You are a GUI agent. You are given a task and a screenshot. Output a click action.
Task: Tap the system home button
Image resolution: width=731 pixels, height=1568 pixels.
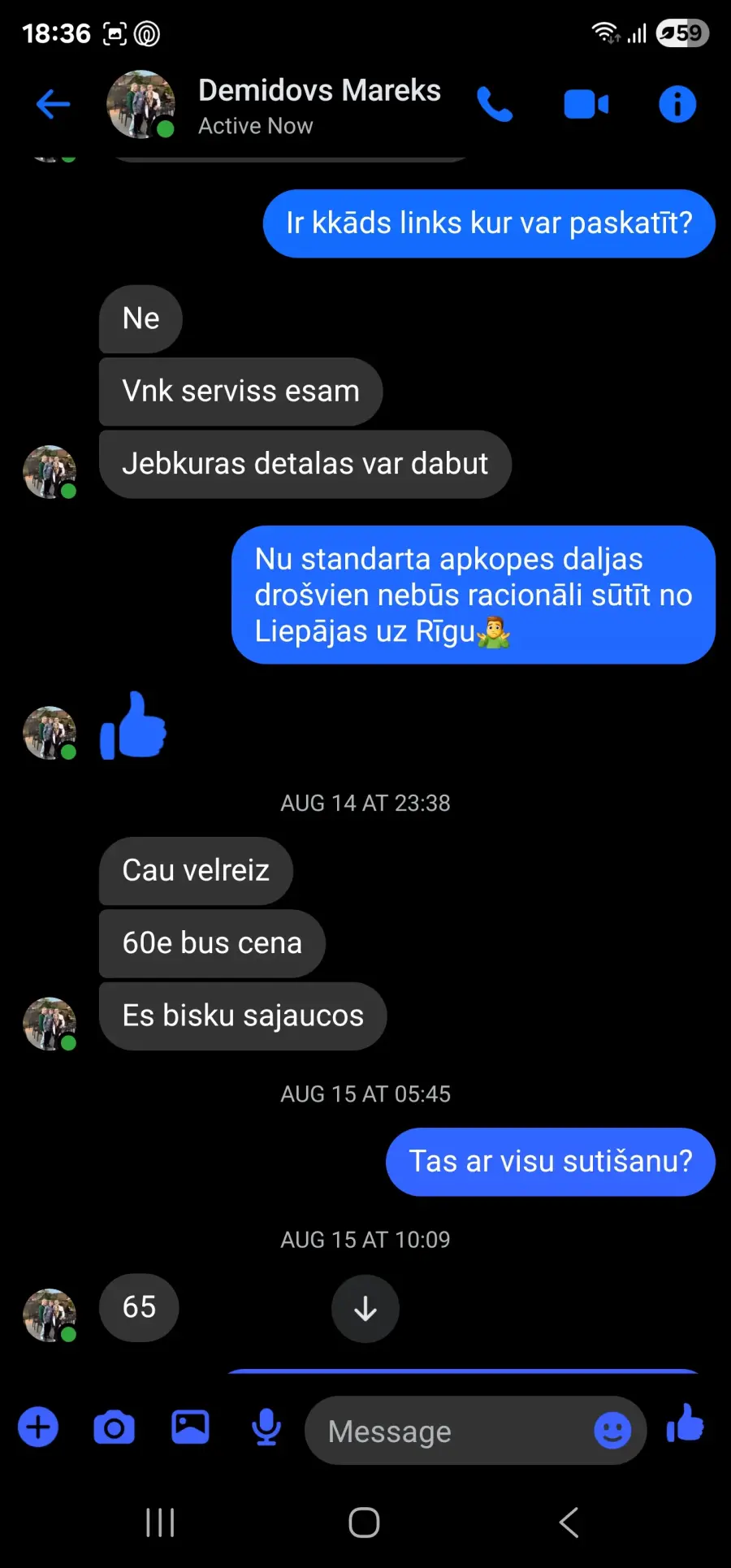(365, 1523)
